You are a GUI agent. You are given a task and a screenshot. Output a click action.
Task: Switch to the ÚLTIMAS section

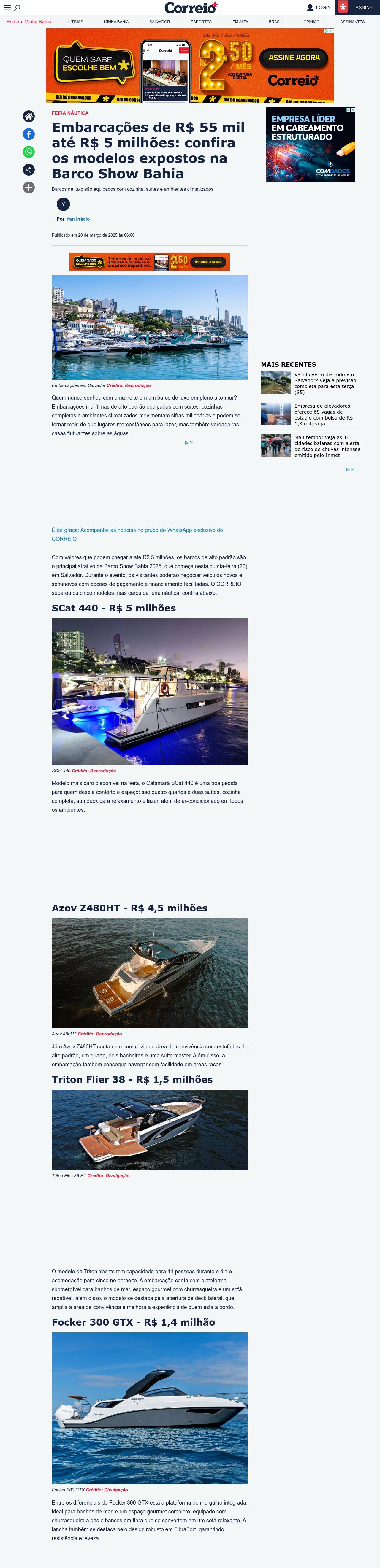pyautogui.click(x=75, y=22)
